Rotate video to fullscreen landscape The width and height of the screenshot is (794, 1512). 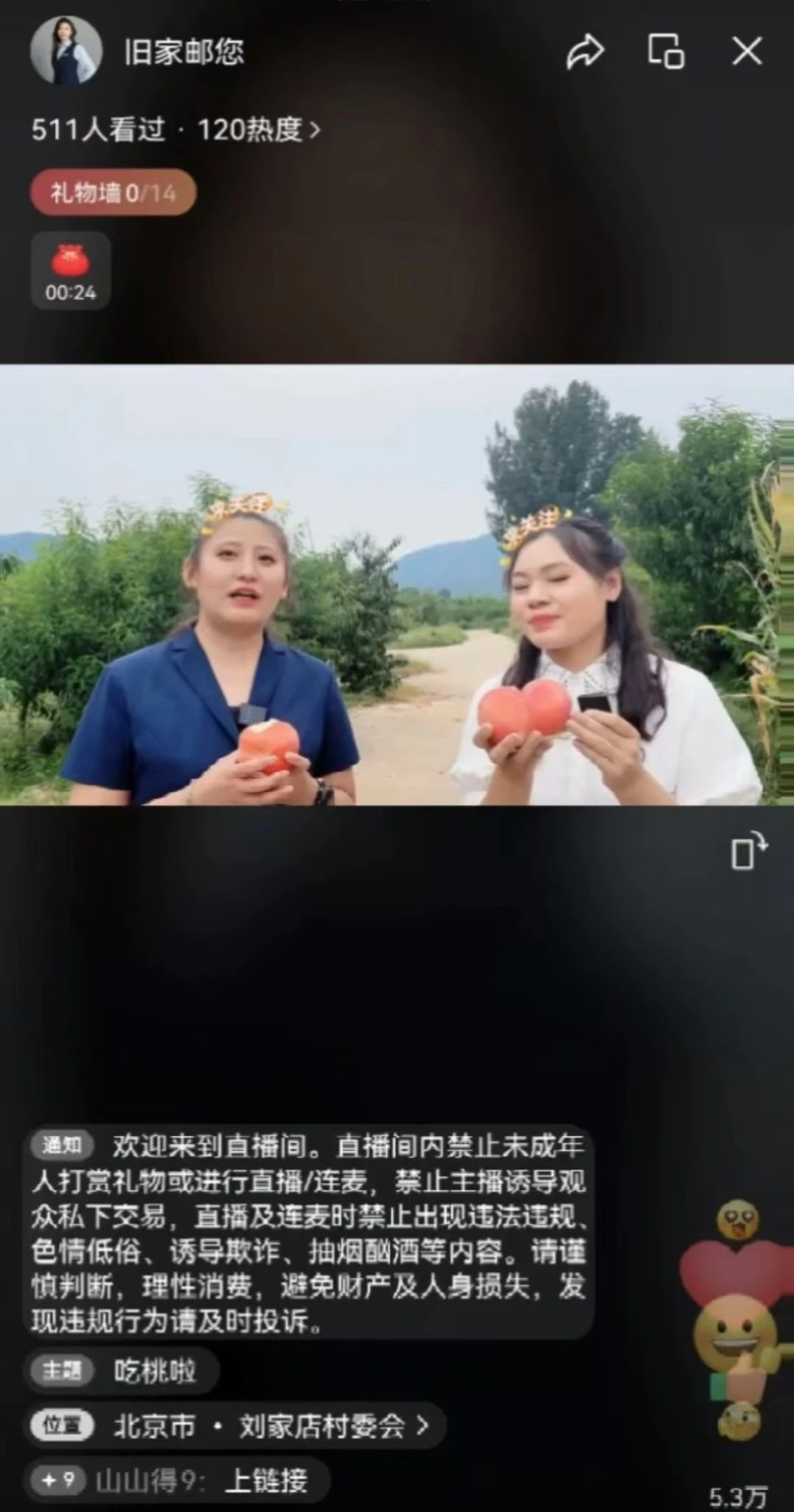click(748, 852)
